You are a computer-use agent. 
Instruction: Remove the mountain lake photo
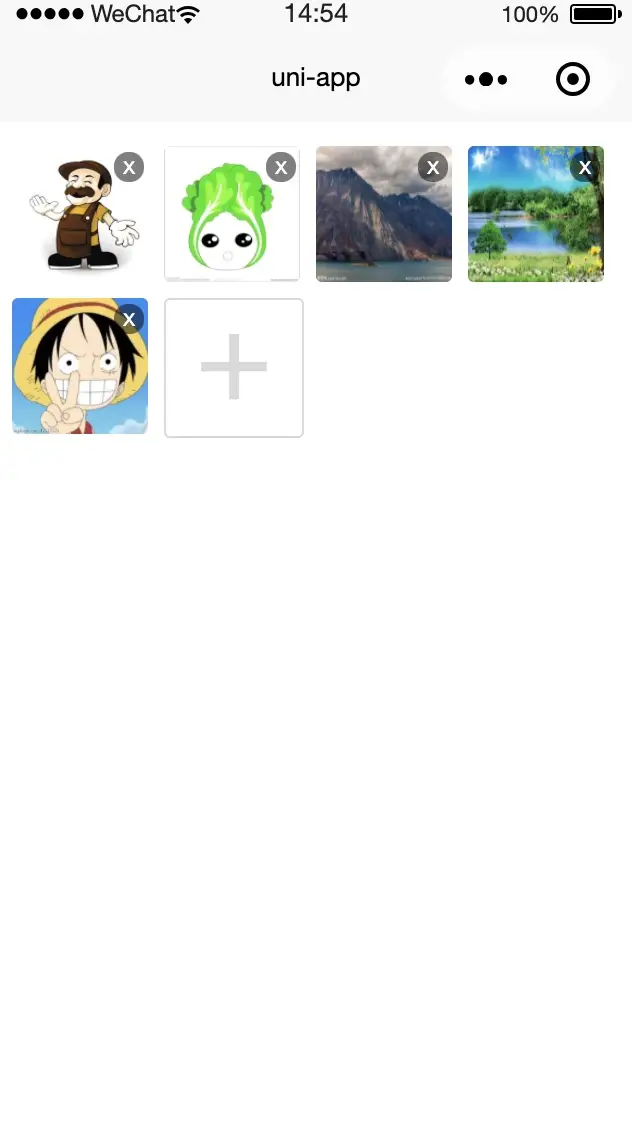pos(433,167)
